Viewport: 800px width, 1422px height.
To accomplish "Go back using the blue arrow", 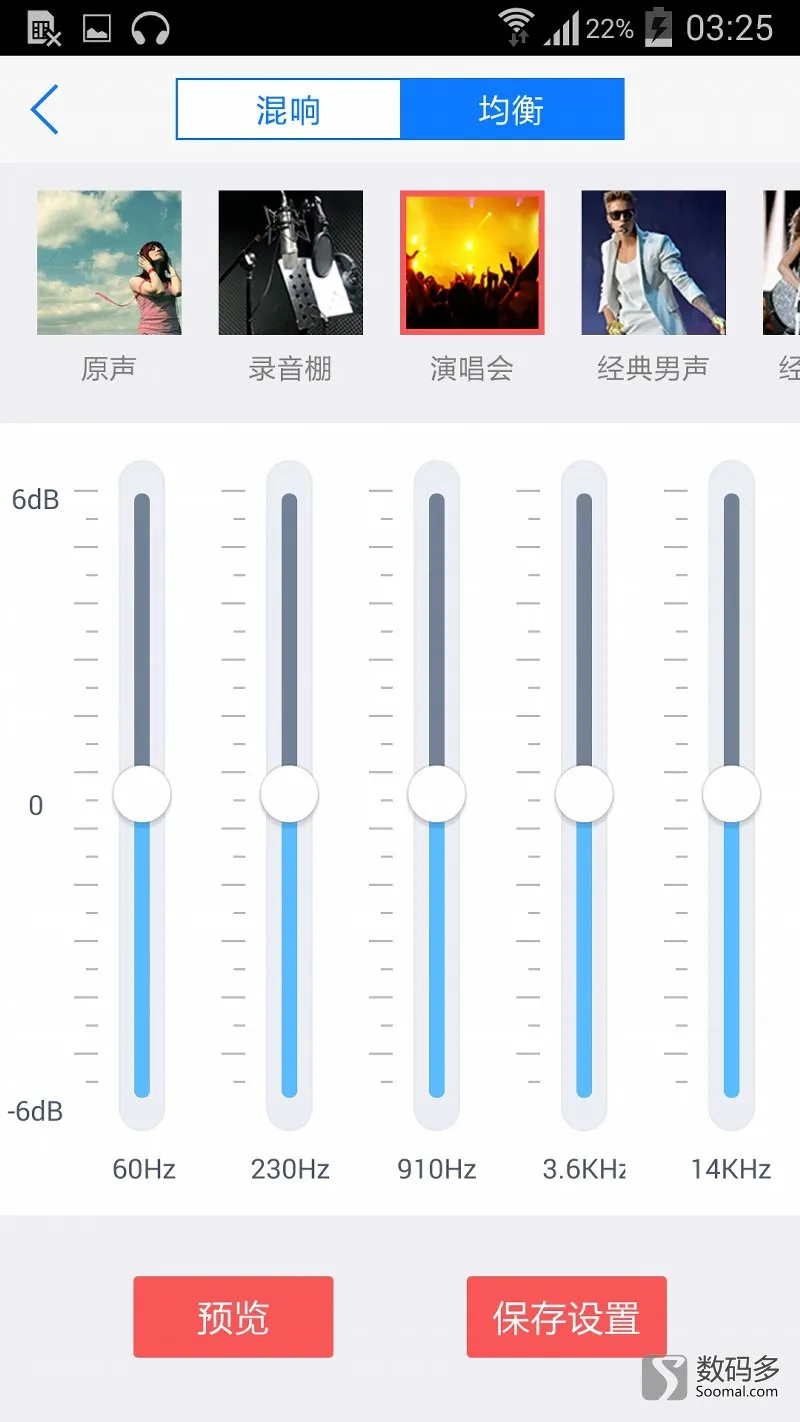I will coord(46,109).
